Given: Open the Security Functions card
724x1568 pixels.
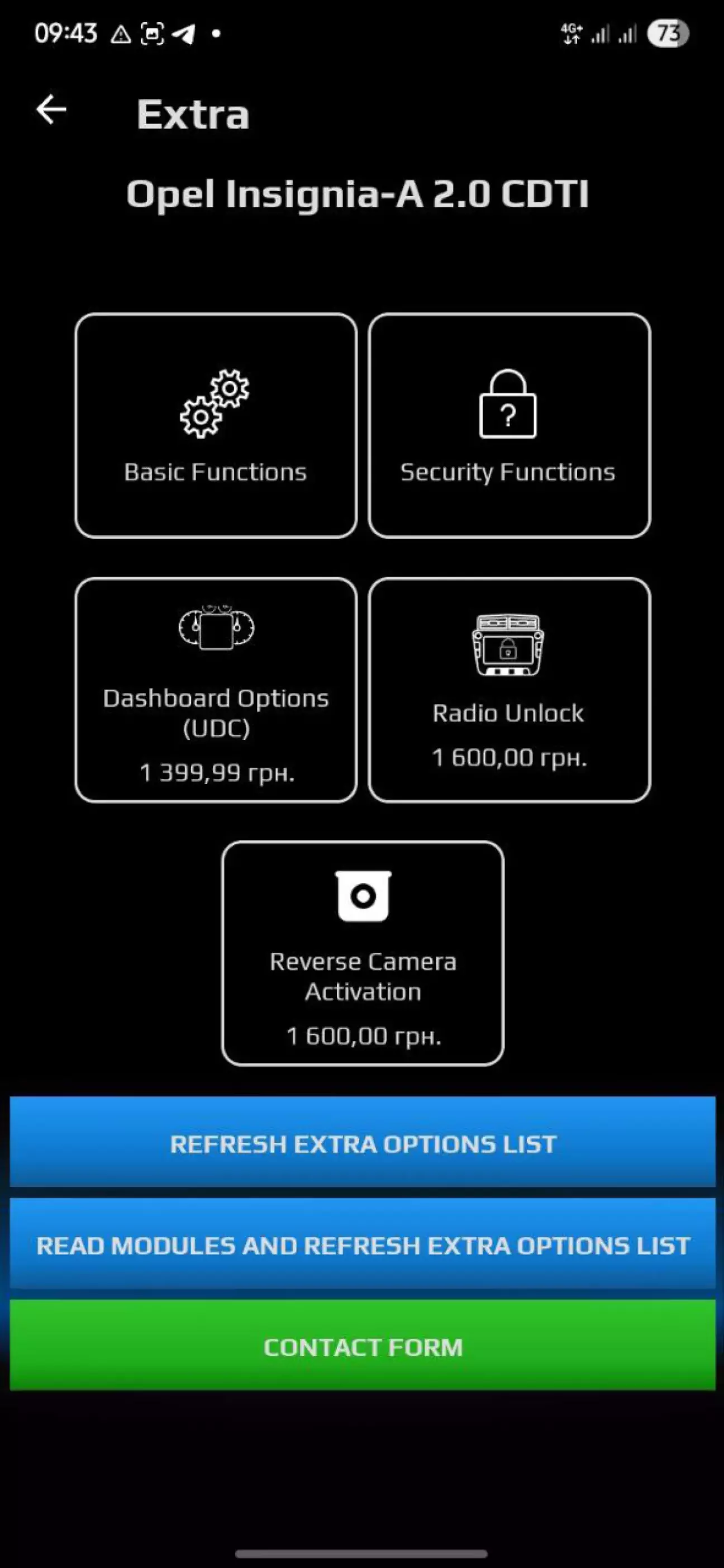Looking at the screenshot, I should click(509, 425).
